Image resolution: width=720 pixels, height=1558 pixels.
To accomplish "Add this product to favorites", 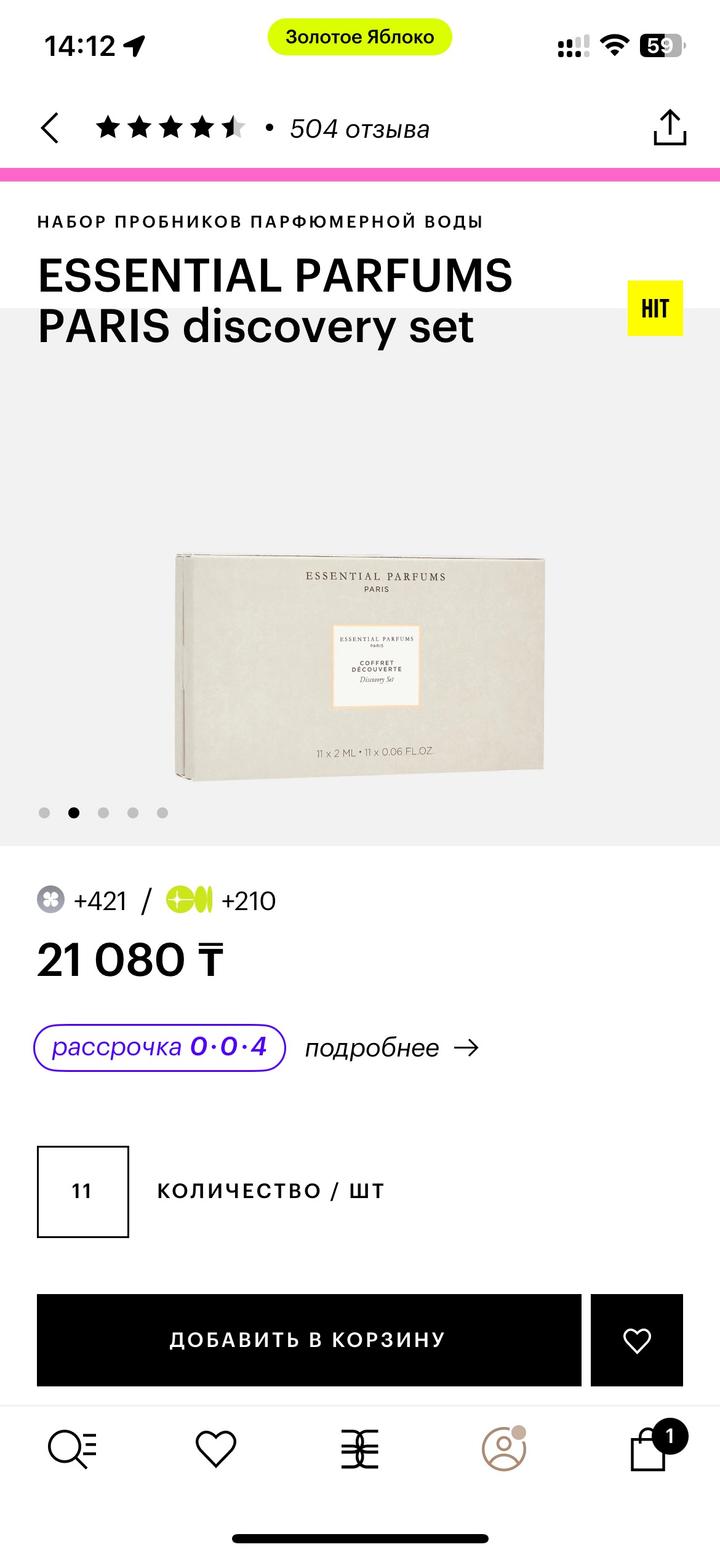I will (x=637, y=1340).
